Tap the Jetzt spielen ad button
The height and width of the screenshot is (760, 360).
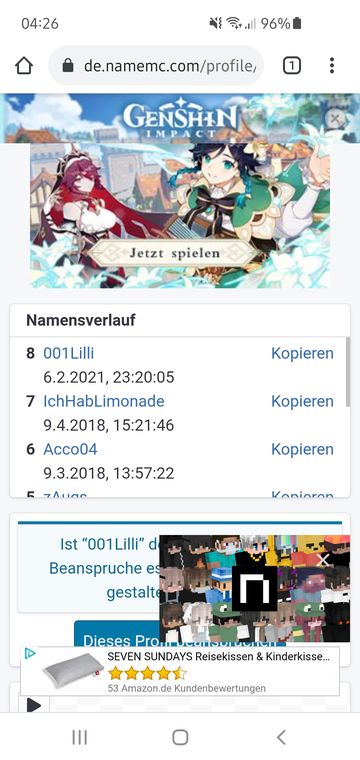(174, 253)
